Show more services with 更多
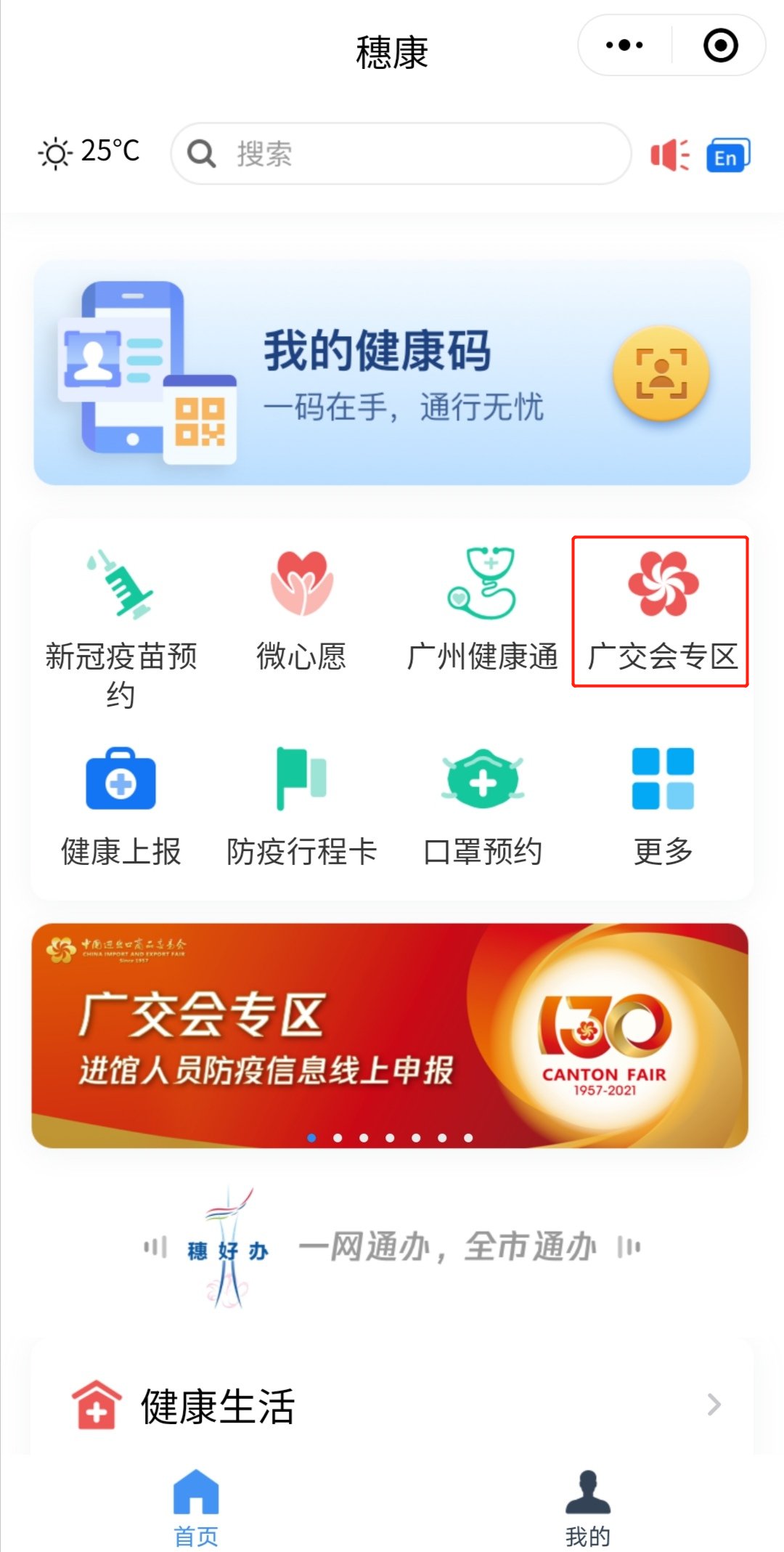 pos(662,806)
